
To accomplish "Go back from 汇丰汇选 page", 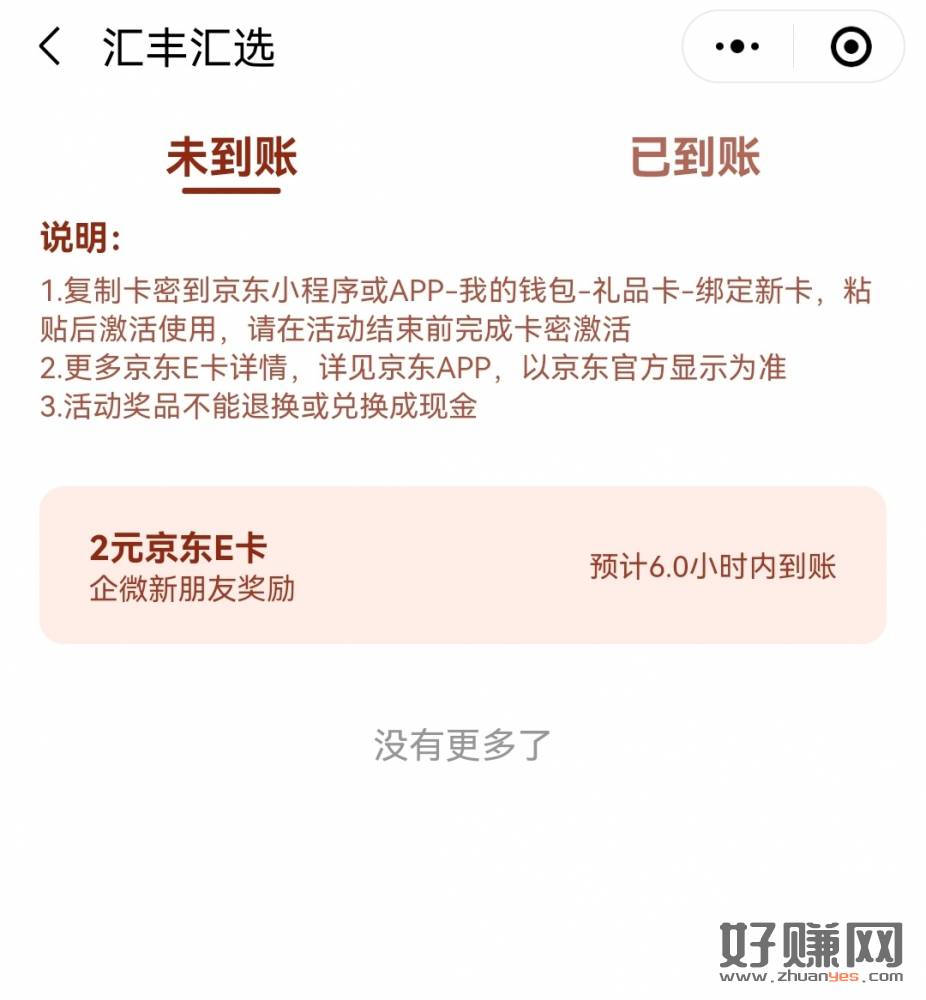I will coord(50,47).
